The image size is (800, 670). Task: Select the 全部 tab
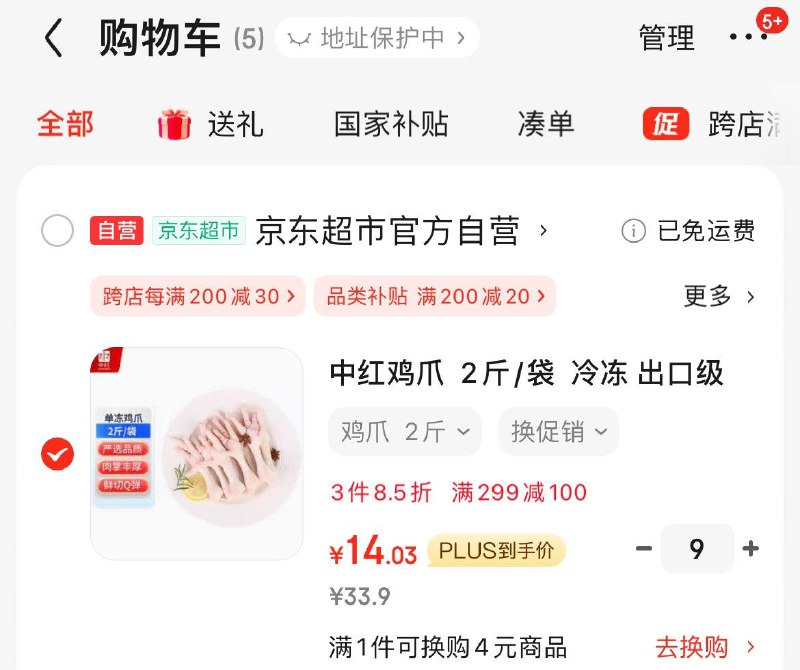coord(65,124)
